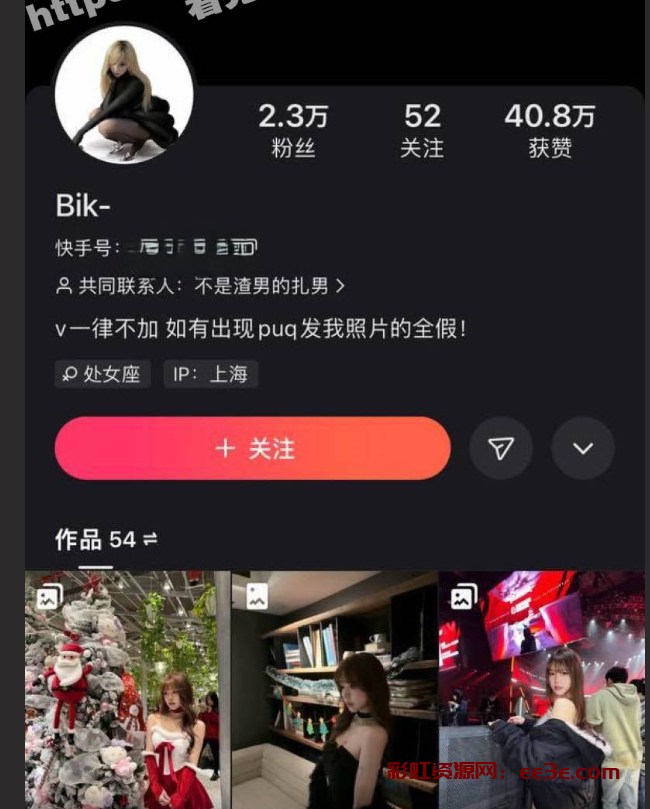Screen dimensions: 650x809
Task: Open the arena big-screen photo post
Action: (541, 690)
